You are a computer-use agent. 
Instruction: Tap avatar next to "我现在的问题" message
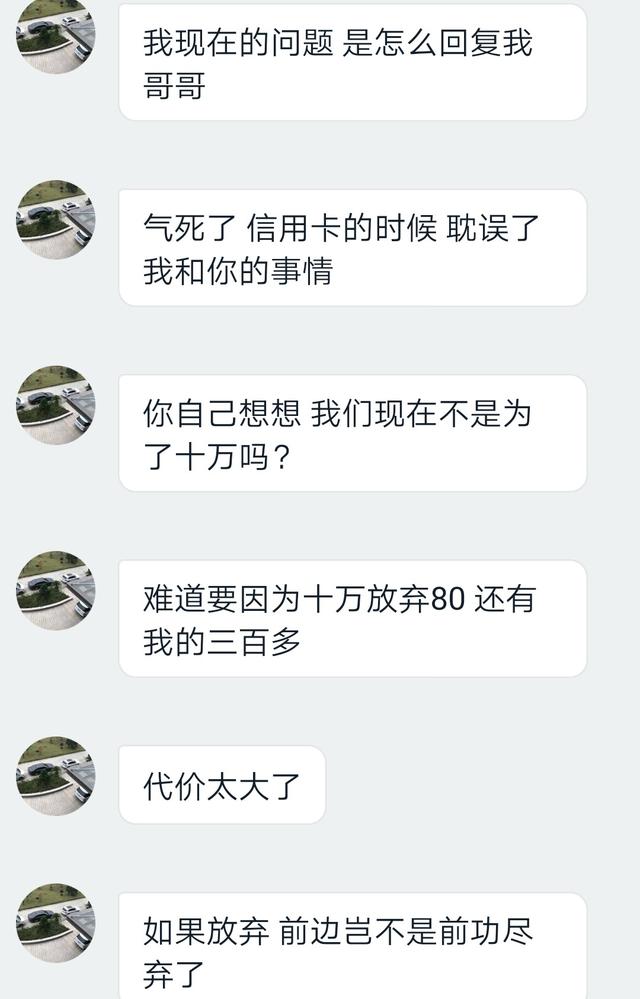pos(56,35)
